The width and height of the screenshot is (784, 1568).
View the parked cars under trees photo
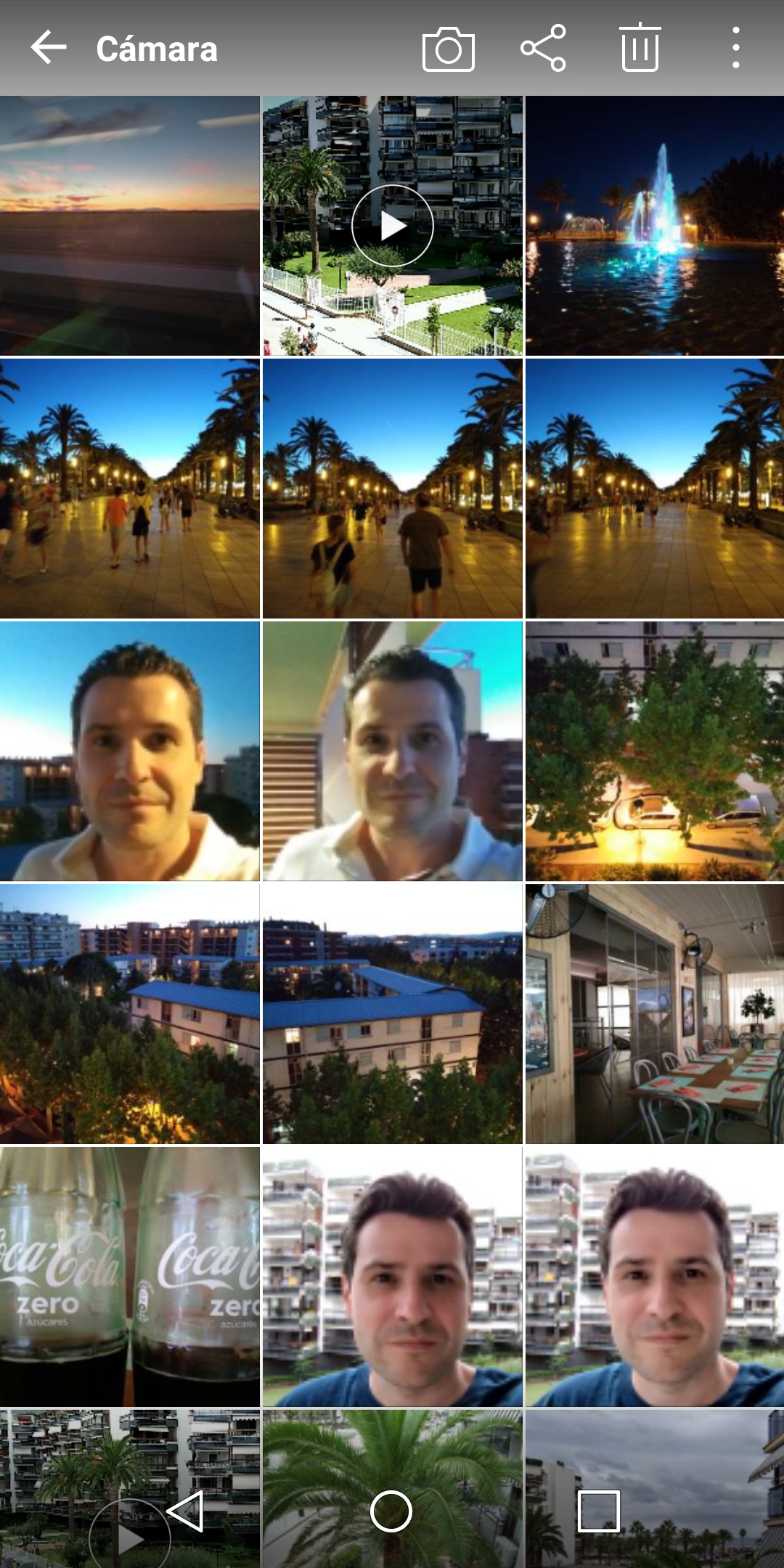point(655,751)
